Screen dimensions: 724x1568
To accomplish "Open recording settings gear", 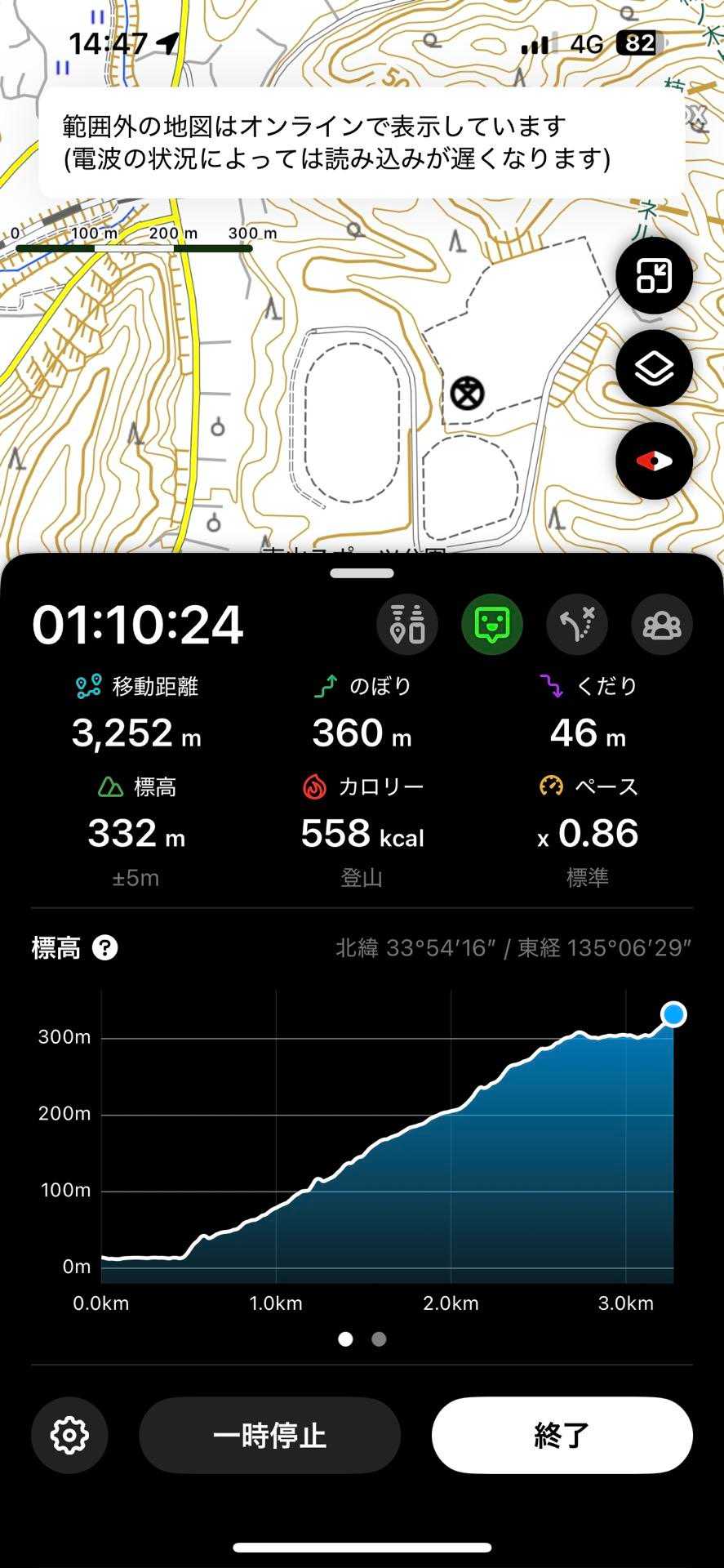I will (x=69, y=1435).
